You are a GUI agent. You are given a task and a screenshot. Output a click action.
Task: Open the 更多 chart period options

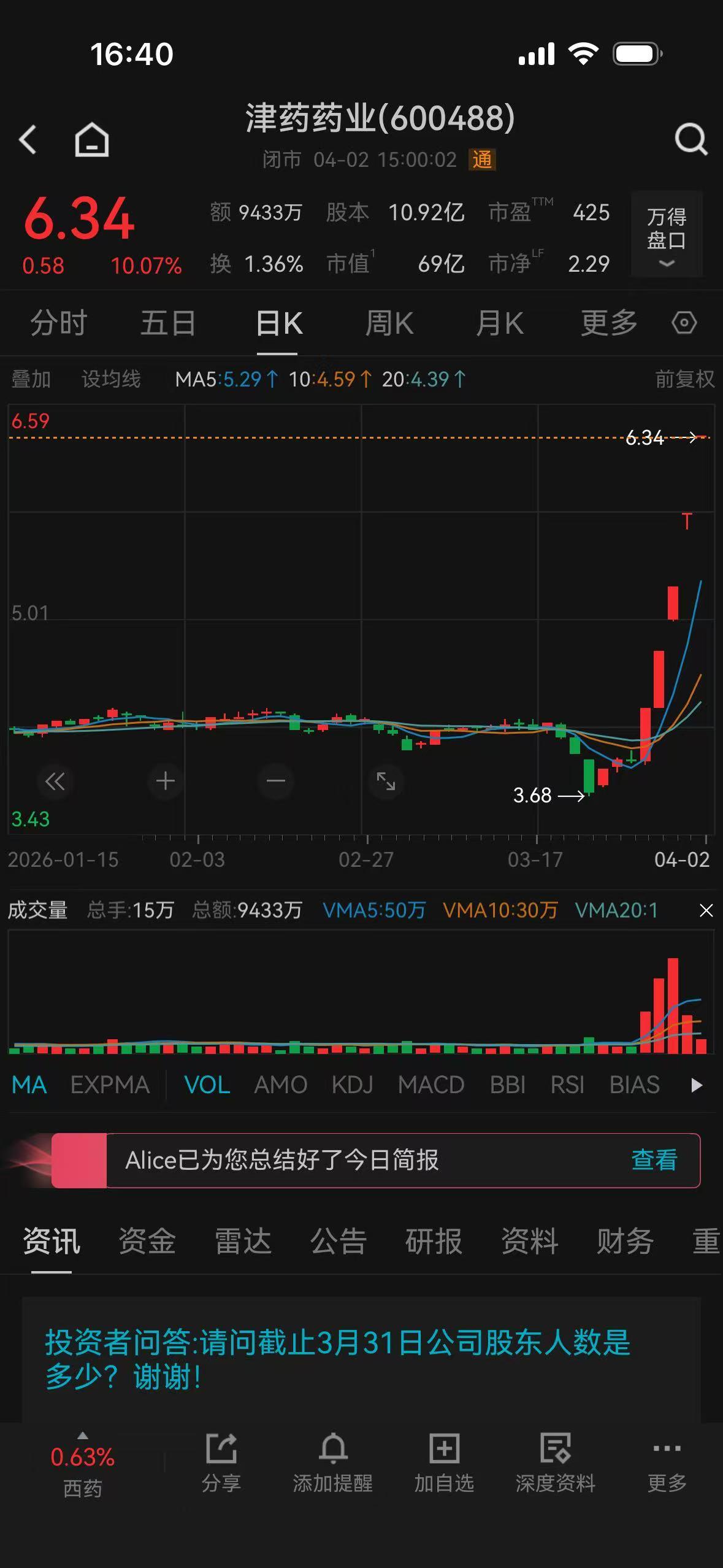(609, 323)
